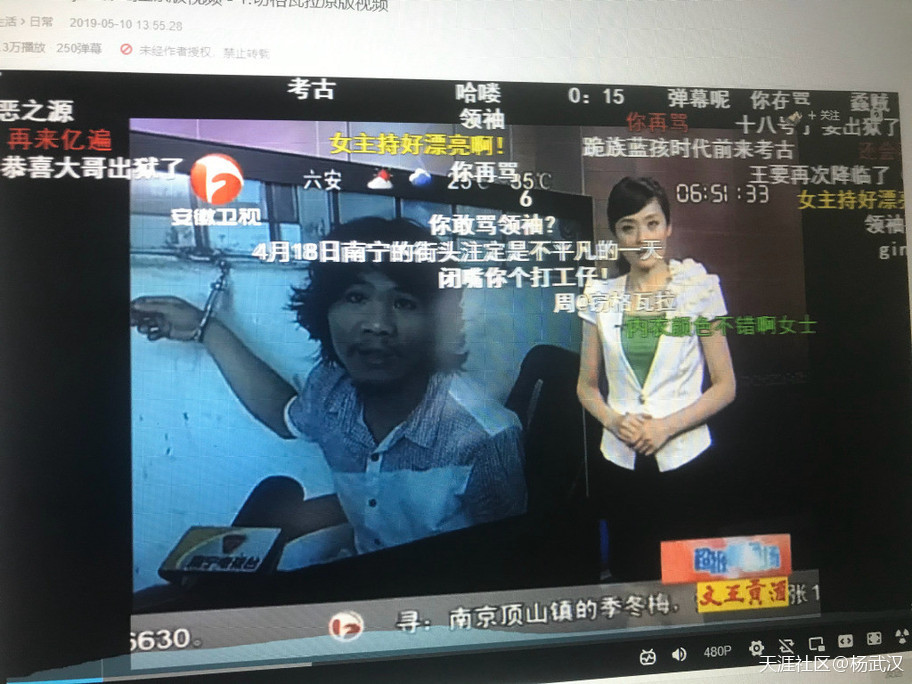Open the player settings gear
Viewport: 912px width, 684px height.
757,648
